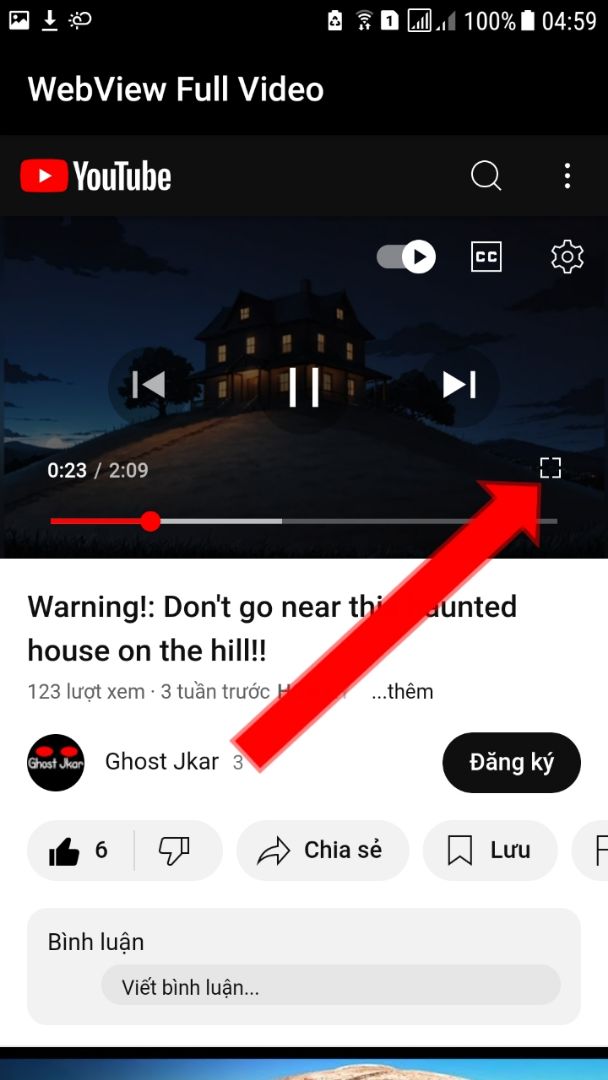Pause the video

(304, 386)
